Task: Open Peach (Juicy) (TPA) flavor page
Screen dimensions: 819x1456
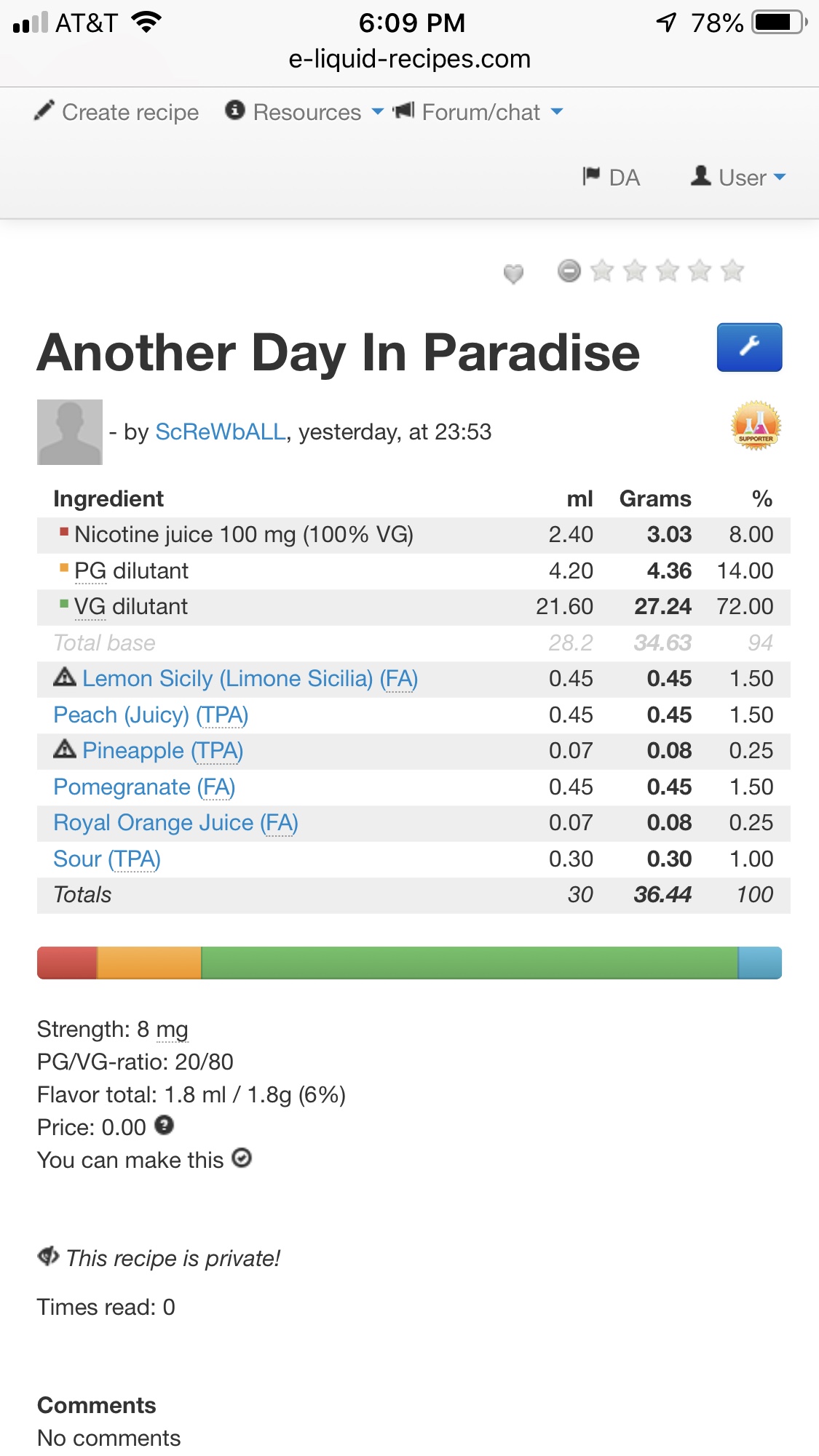Action: click(151, 715)
